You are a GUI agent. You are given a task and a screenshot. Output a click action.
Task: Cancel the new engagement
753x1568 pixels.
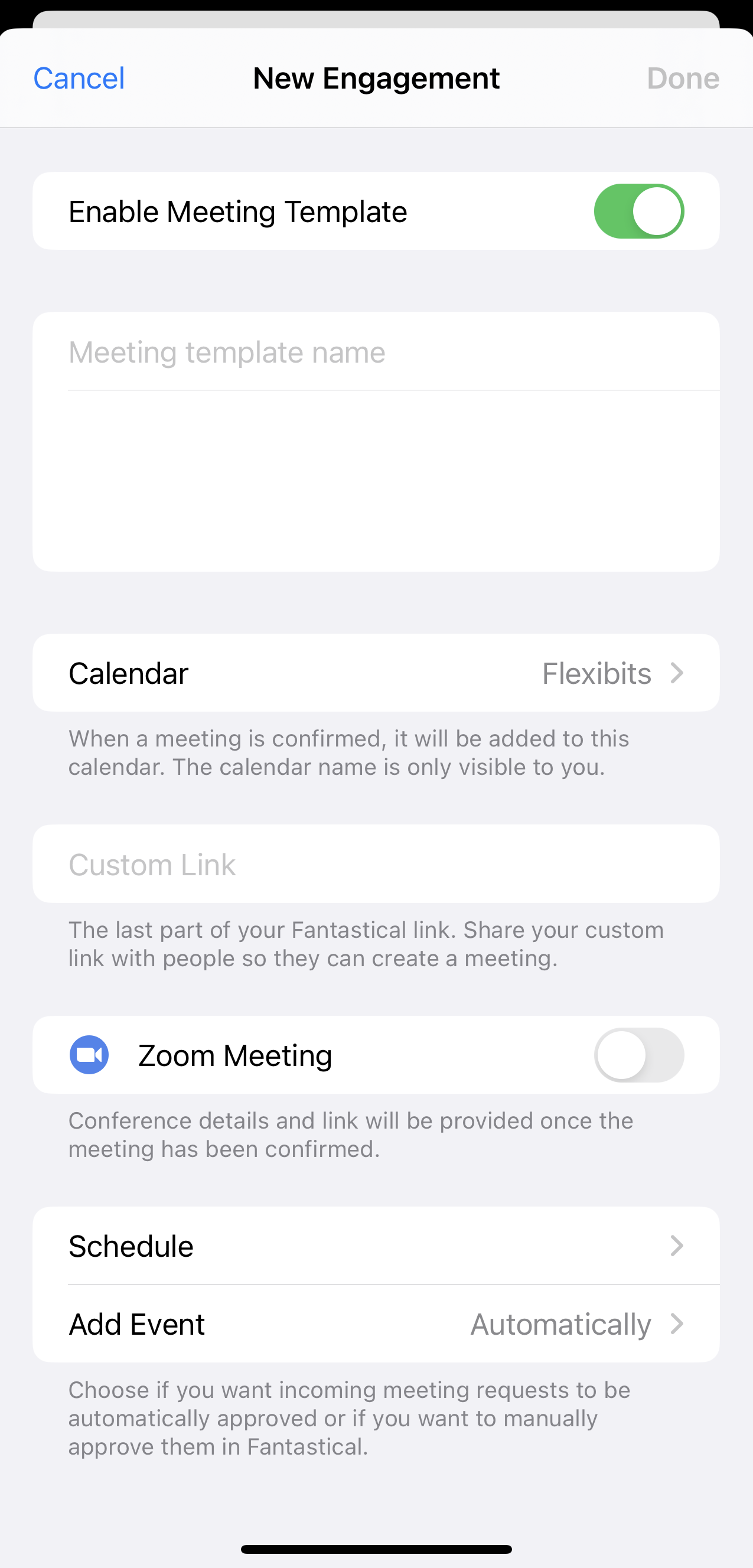point(79,78)
